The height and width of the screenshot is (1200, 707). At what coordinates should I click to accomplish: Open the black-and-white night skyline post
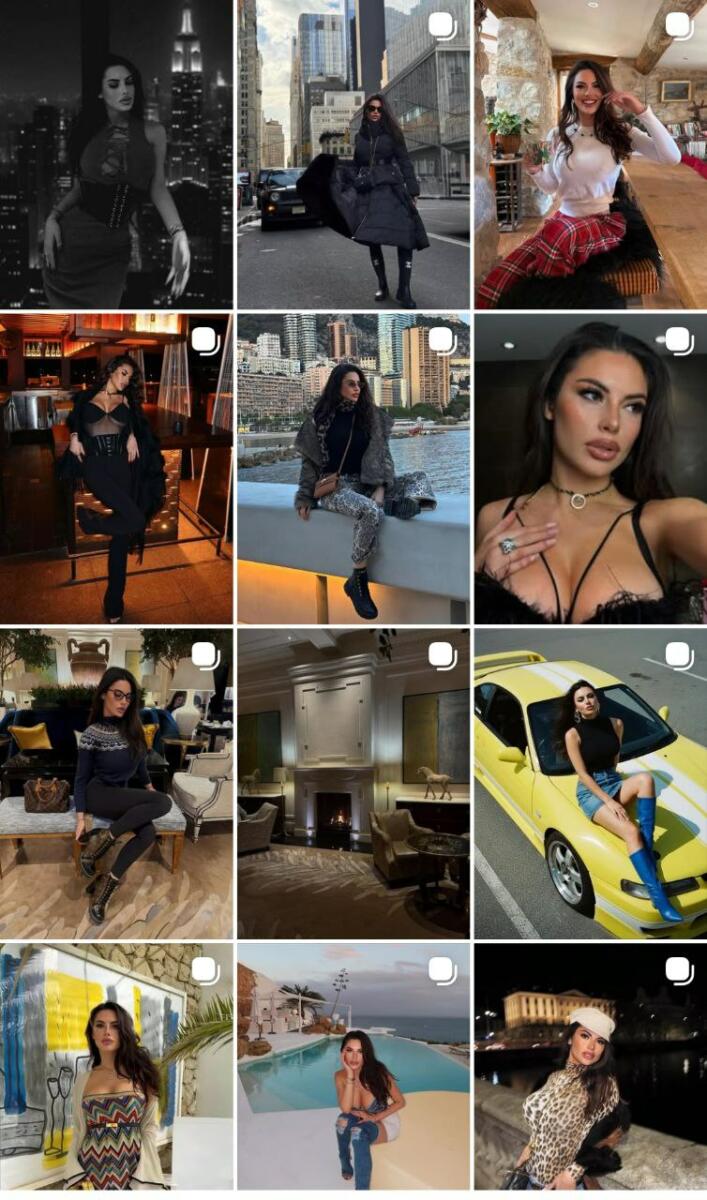(116, 154)
